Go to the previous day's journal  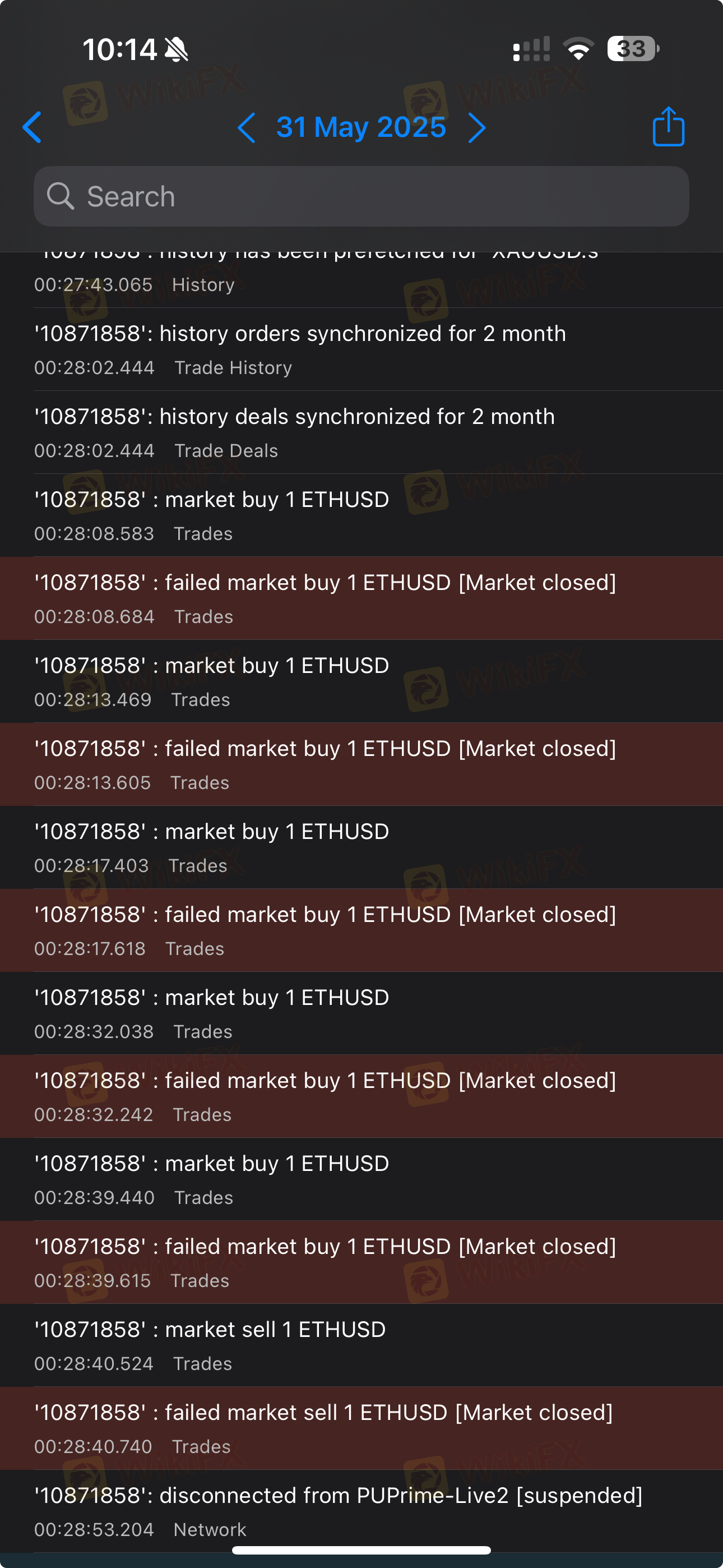[x=246, y=127]
